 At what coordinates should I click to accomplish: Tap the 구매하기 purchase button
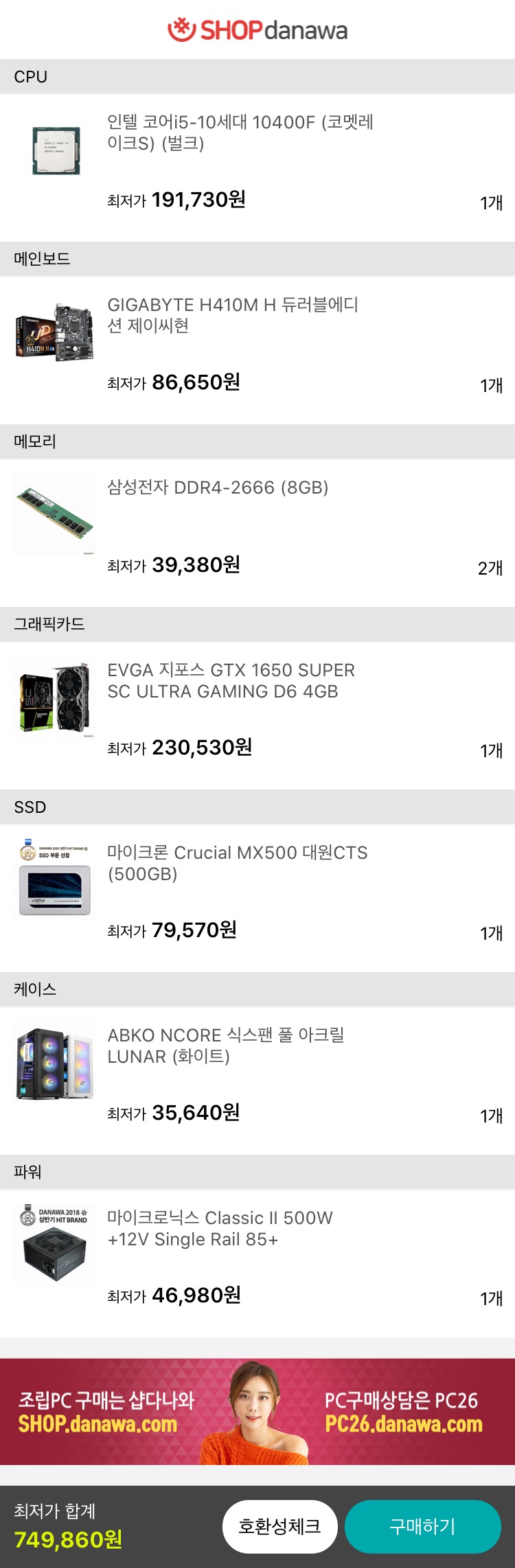click(422, 1526)
